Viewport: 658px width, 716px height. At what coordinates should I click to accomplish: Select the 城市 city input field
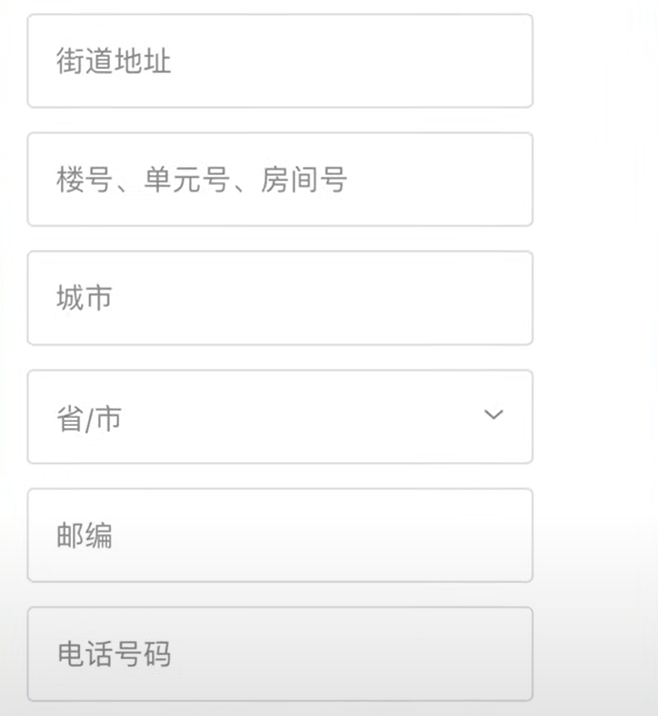tap(280, 298)
